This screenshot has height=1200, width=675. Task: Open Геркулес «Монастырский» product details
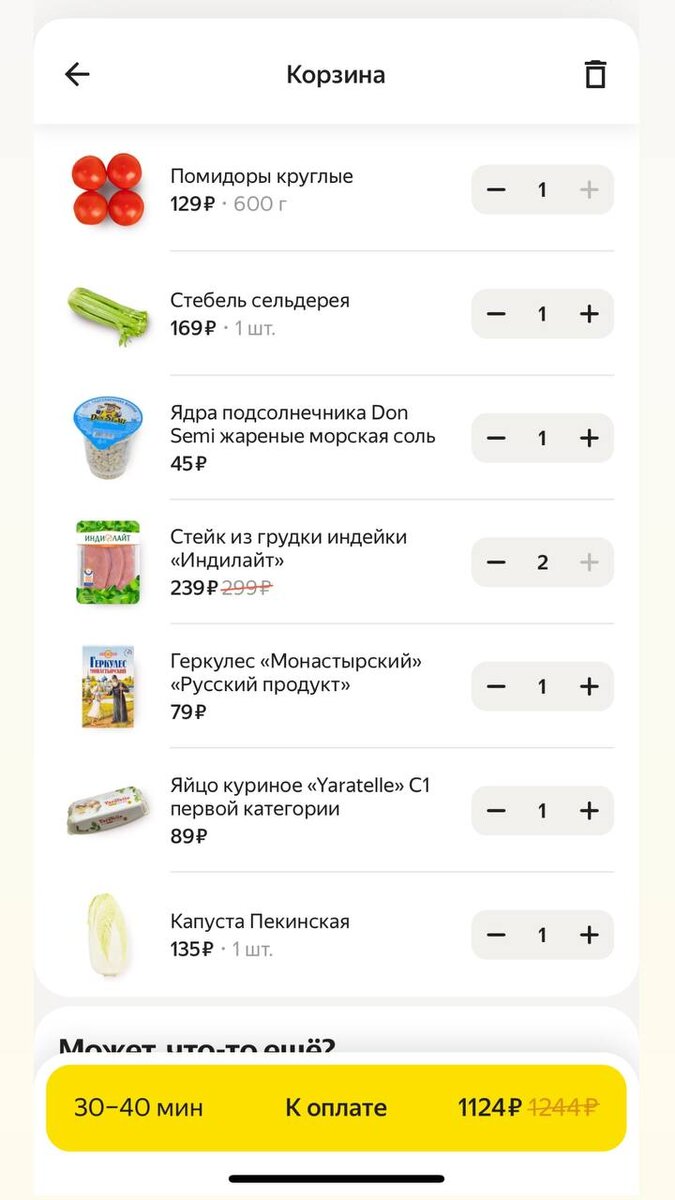point(296,674)
